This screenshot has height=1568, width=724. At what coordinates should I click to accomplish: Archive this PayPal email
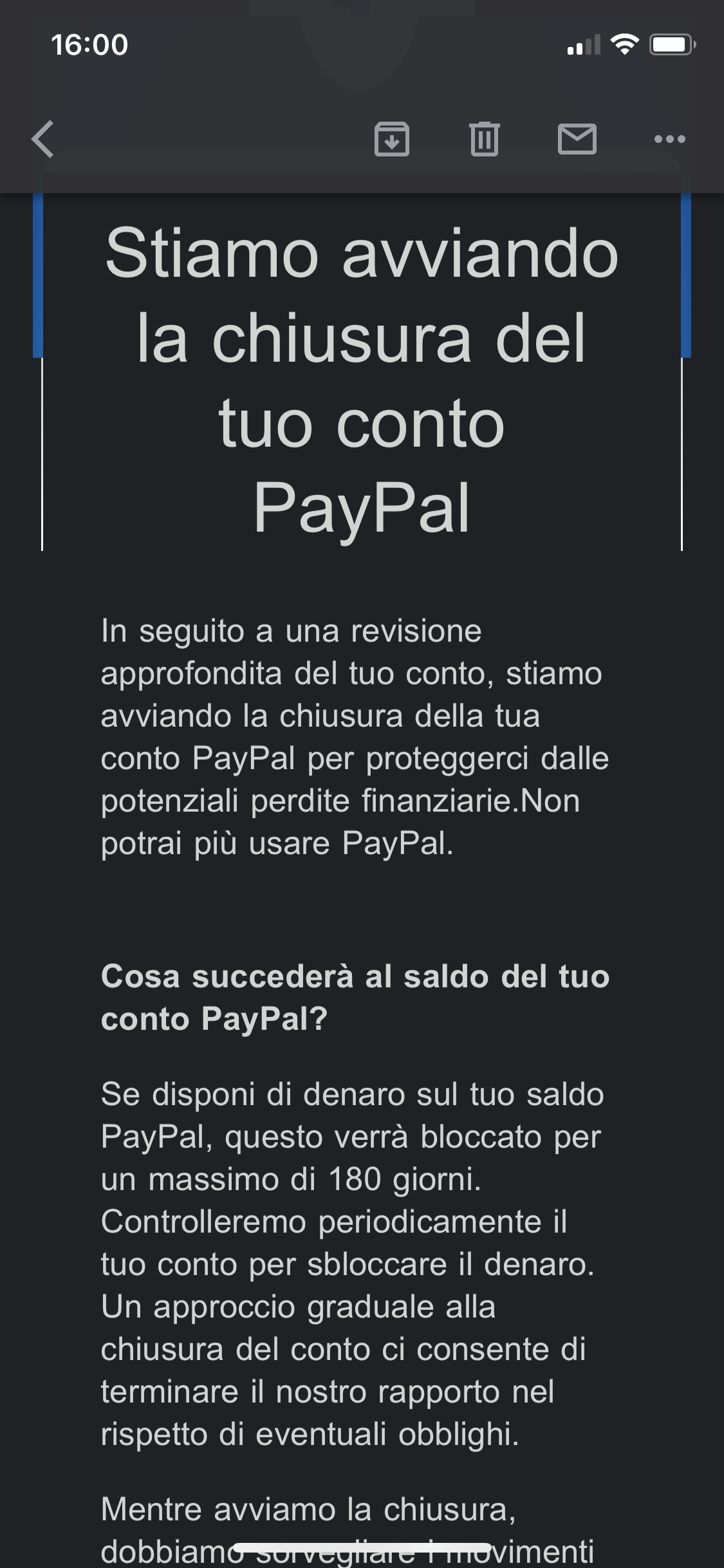(391, 139)
